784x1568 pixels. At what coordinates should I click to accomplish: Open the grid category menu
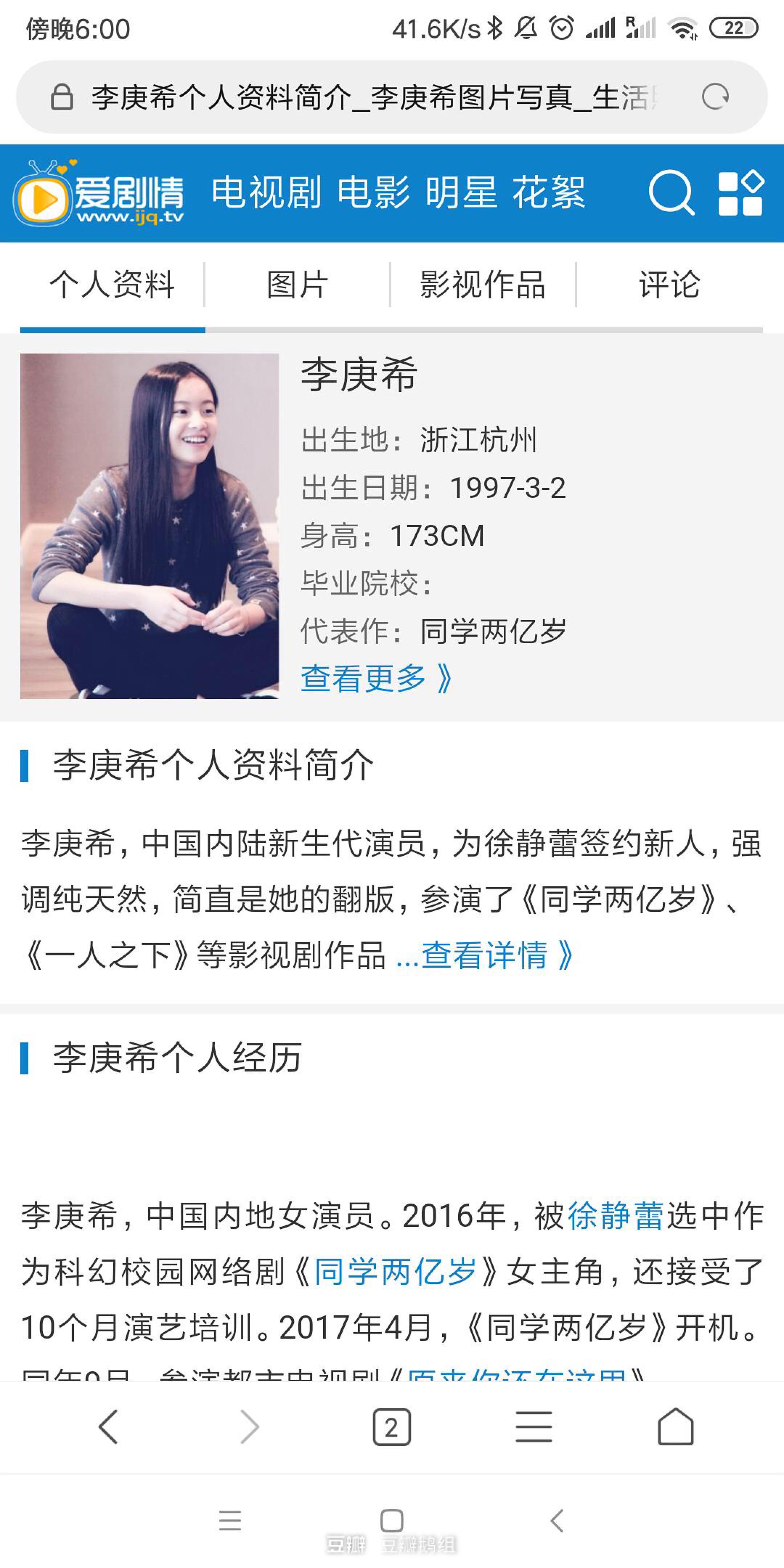(x=740, y=193)
